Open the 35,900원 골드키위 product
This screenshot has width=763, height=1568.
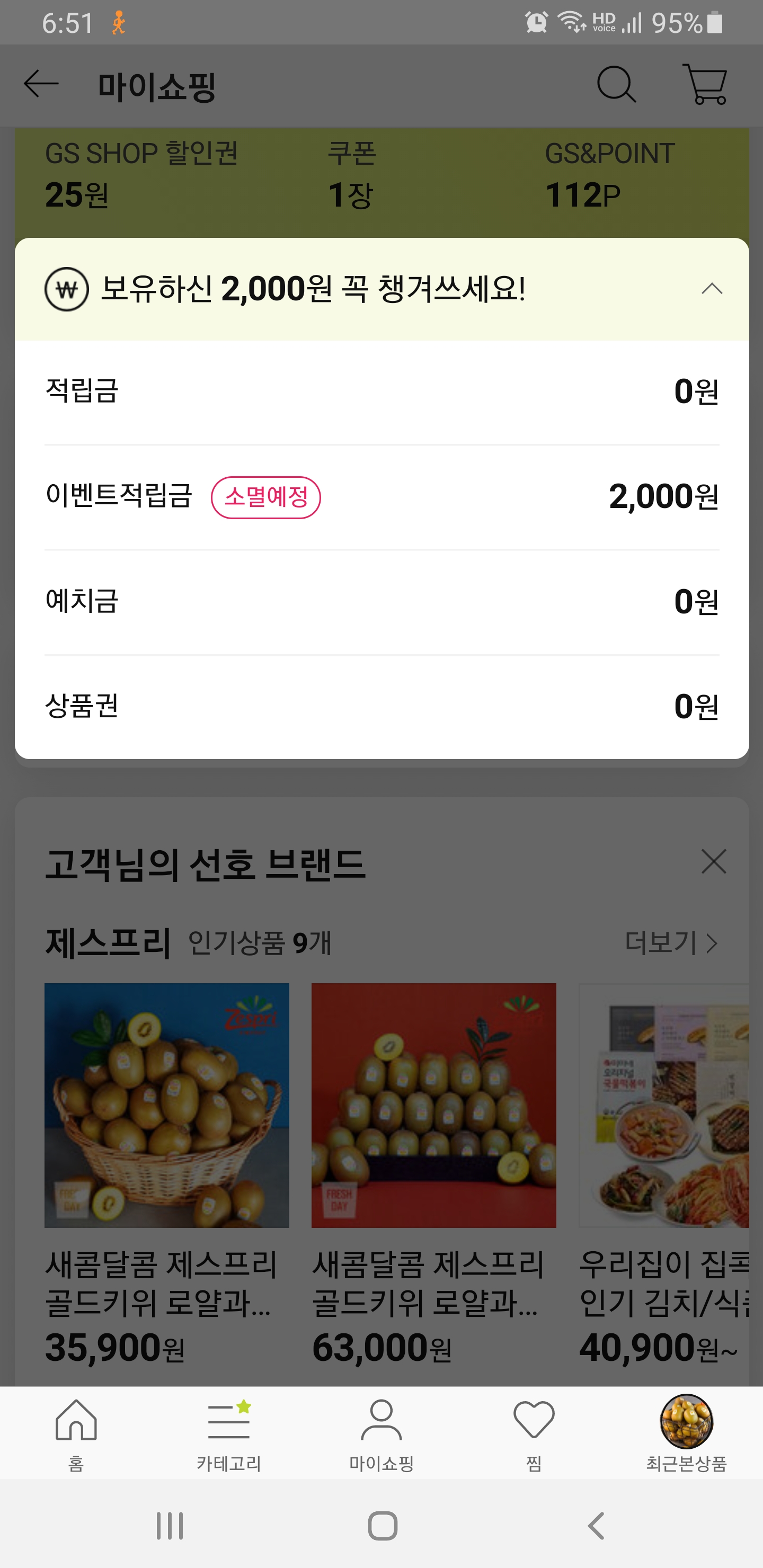(166, 1106)
